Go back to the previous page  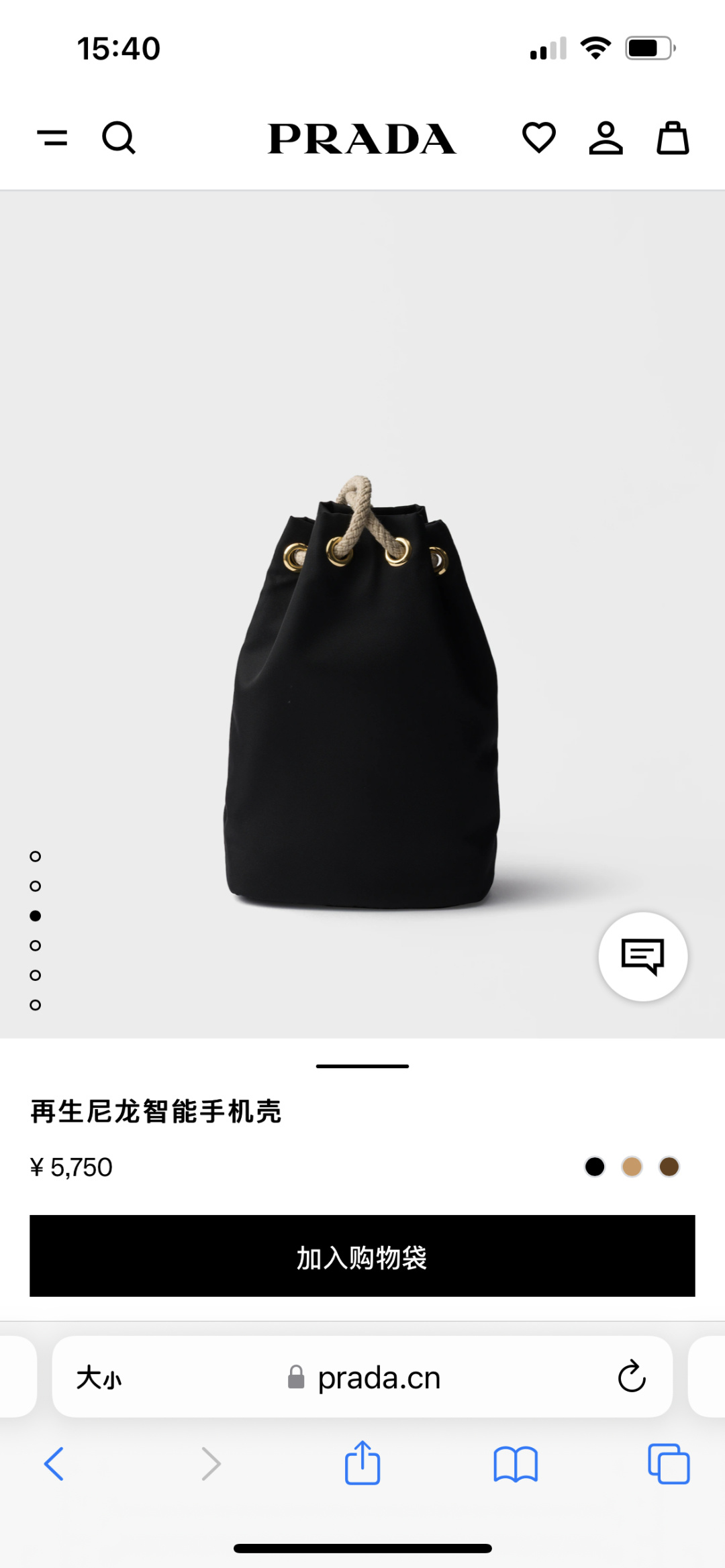(x=54, y=1463)
